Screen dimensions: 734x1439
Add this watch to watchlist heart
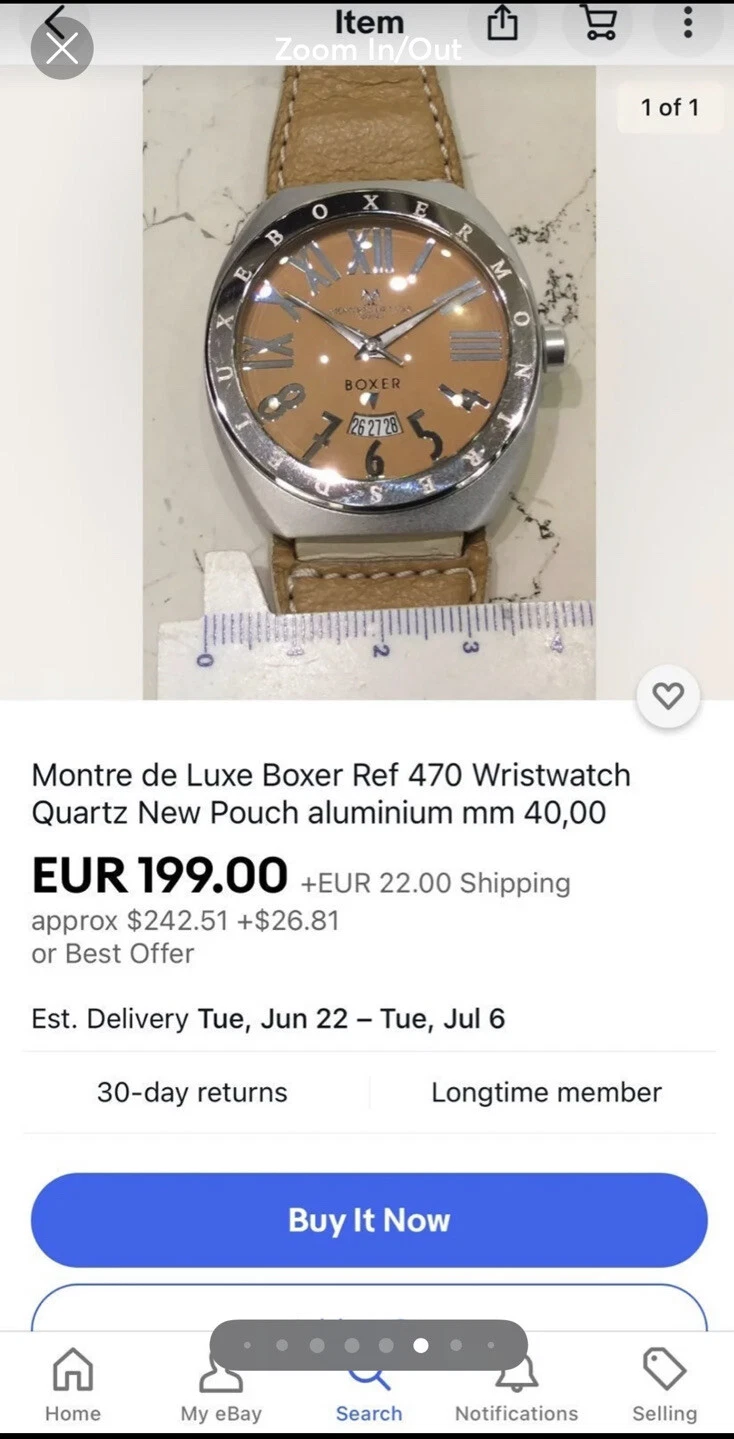point(668,695)
